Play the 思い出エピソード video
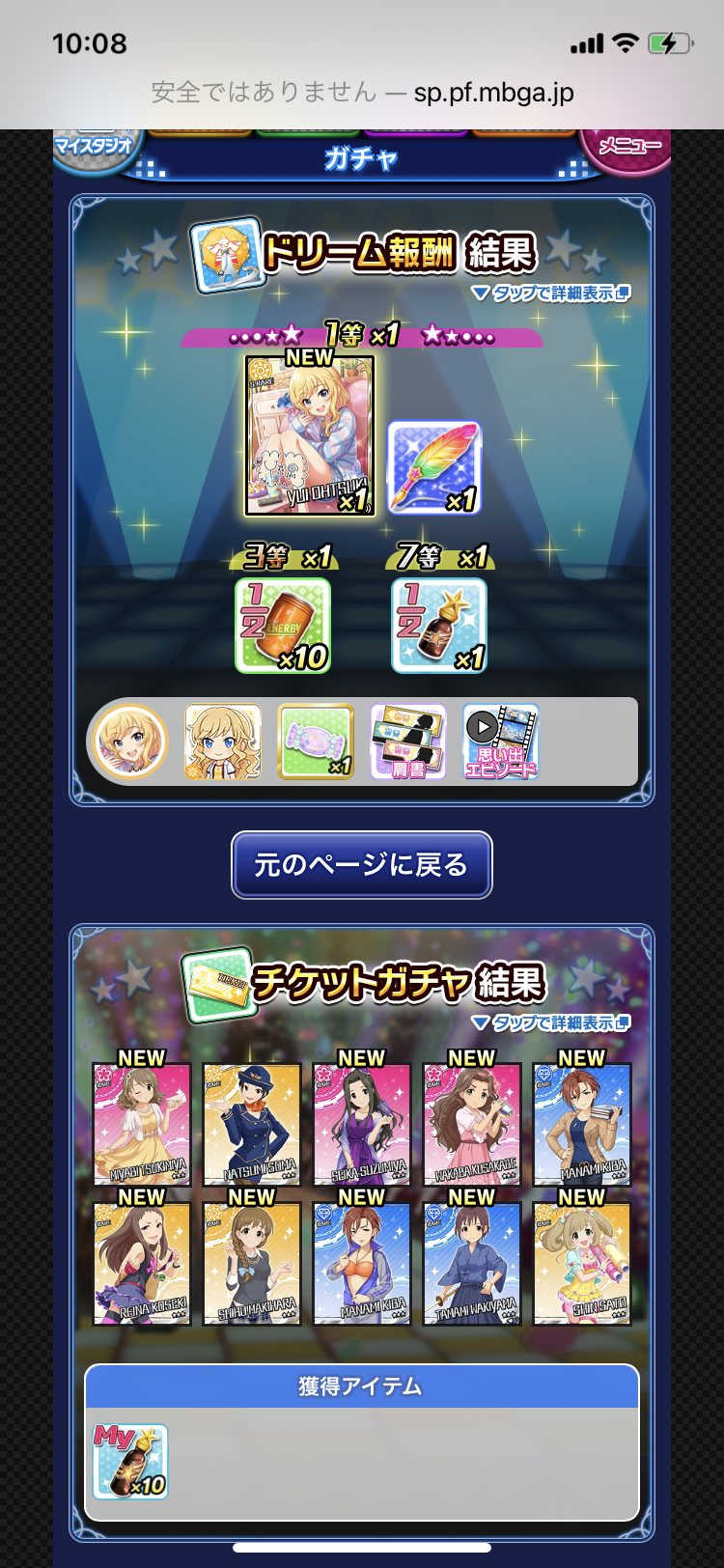 point(501,742)
